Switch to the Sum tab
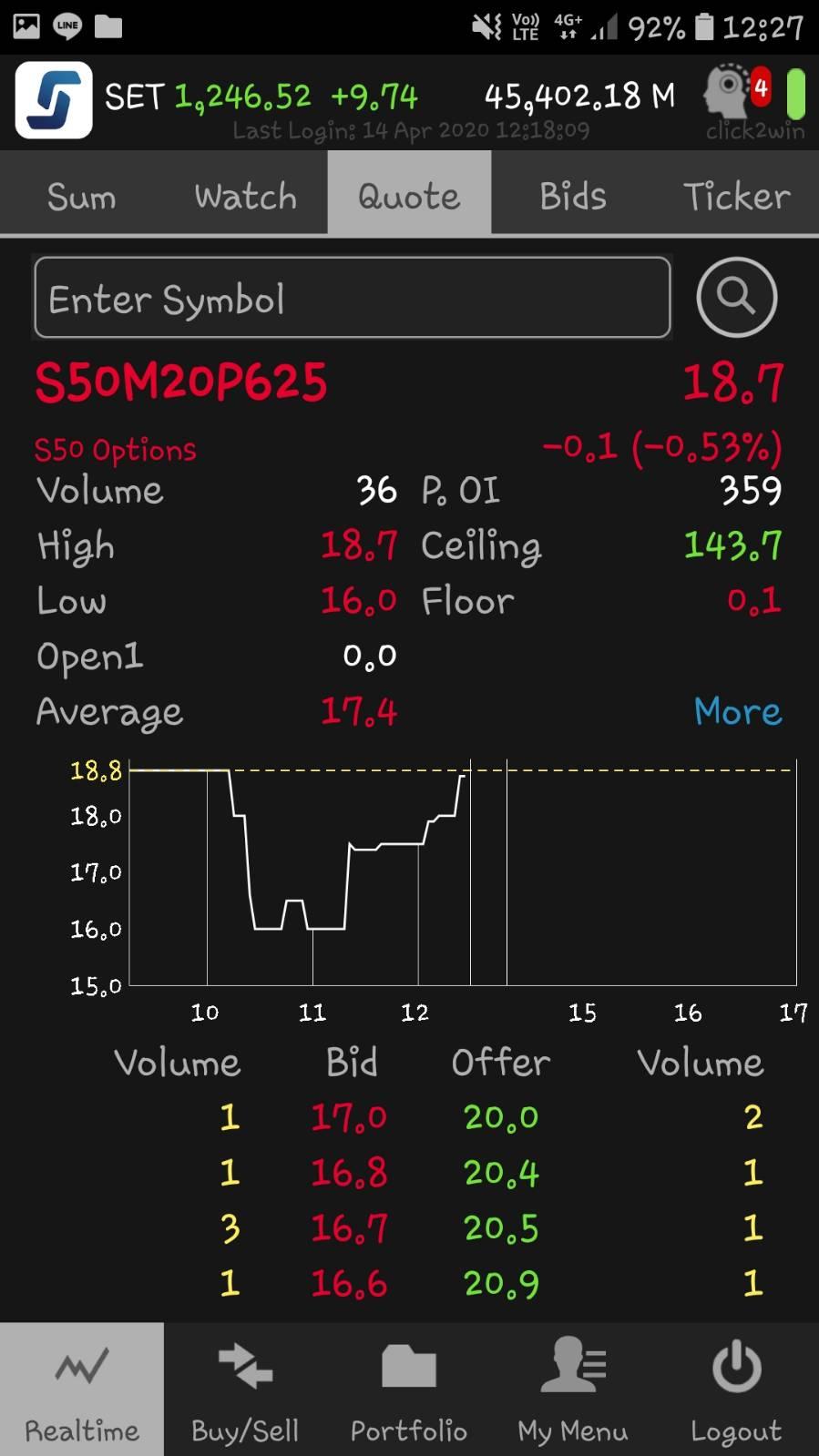 pyautogui.click(x=82, y=196)
